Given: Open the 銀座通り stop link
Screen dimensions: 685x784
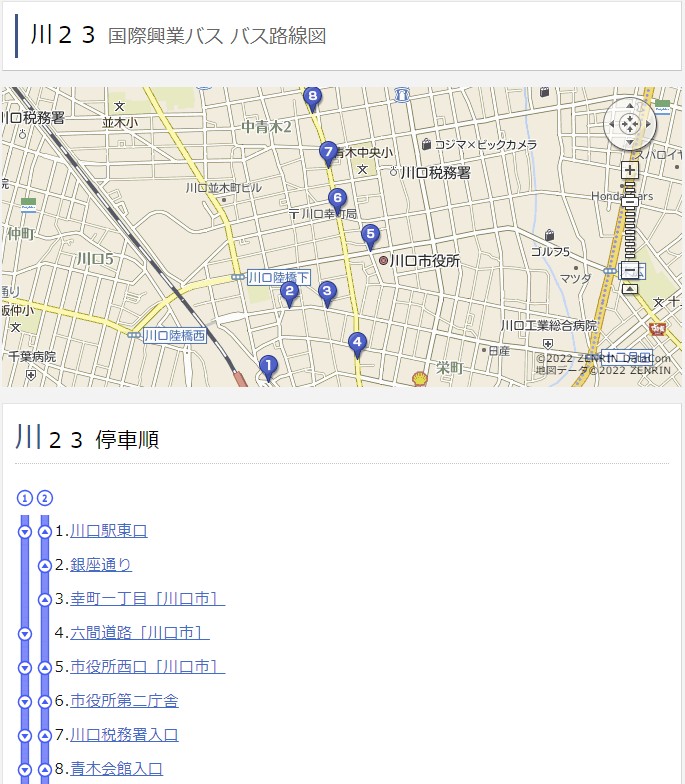Looking at the screenshot, I should 101,565.
